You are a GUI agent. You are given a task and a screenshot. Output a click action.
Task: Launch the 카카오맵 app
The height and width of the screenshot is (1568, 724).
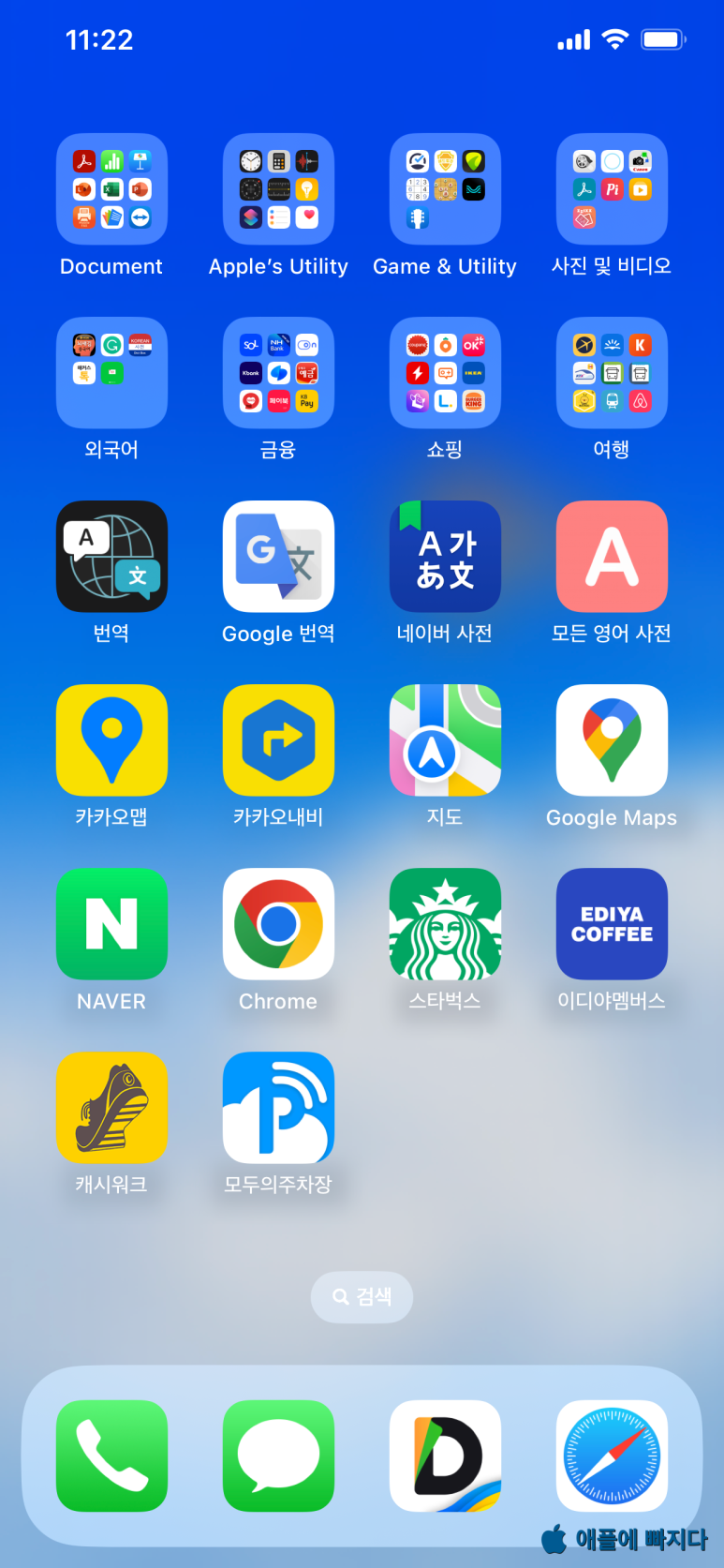click(111, 740)
